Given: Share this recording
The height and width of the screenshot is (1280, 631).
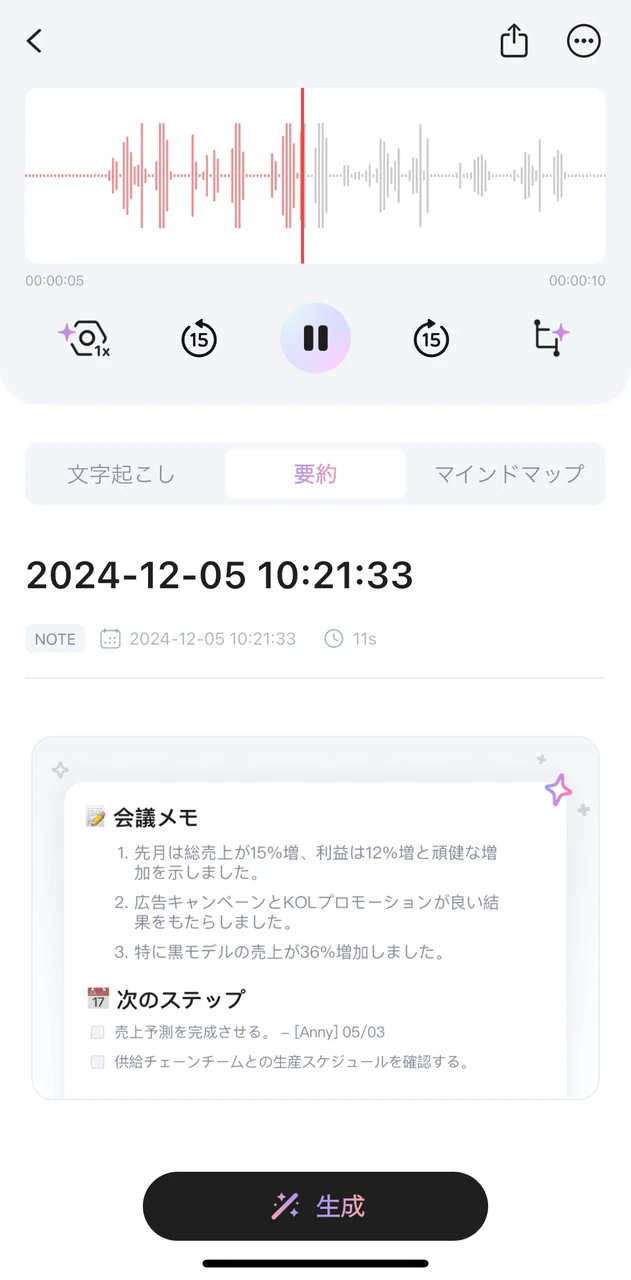Looking at the screenshot, I should [x=513, y=41].
